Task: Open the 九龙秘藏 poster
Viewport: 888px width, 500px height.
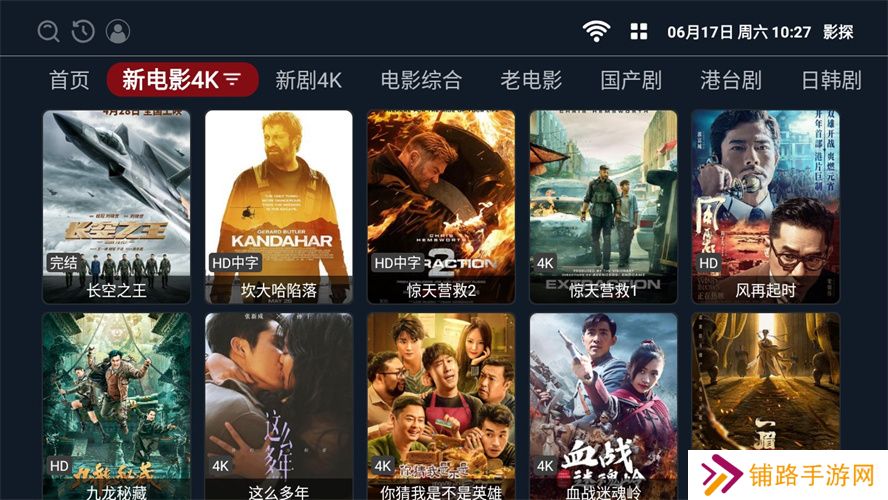Action: [116, 405]
